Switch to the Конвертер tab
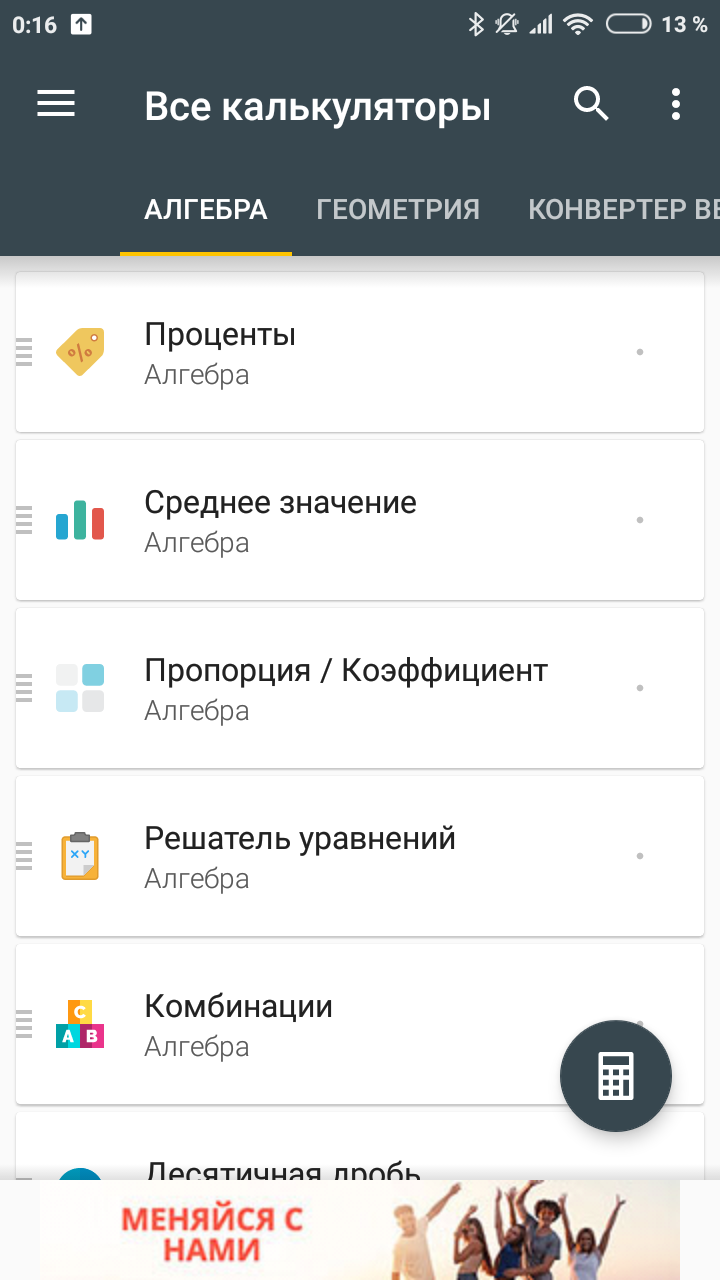 click(623, 209)
